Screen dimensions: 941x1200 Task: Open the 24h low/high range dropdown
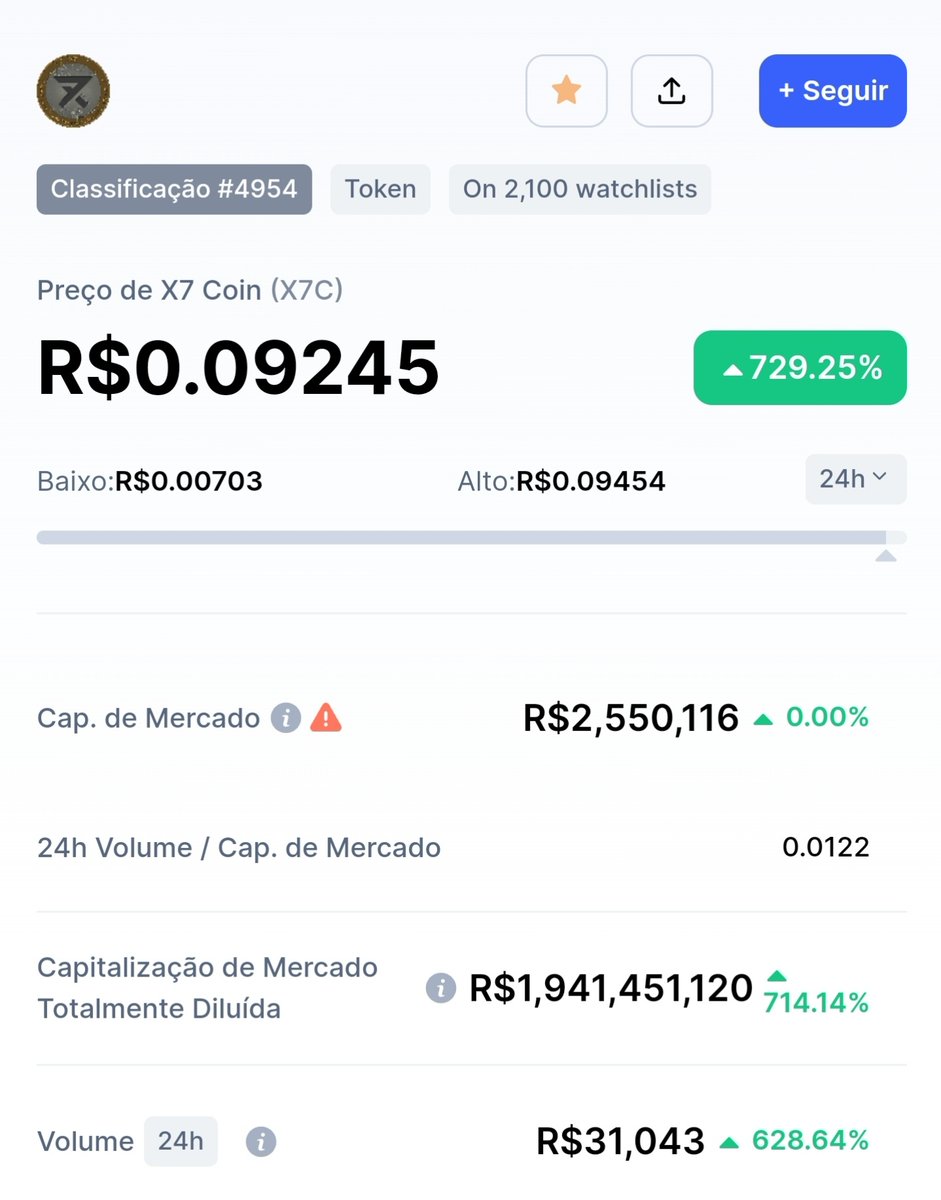click(x=855, y=479)
